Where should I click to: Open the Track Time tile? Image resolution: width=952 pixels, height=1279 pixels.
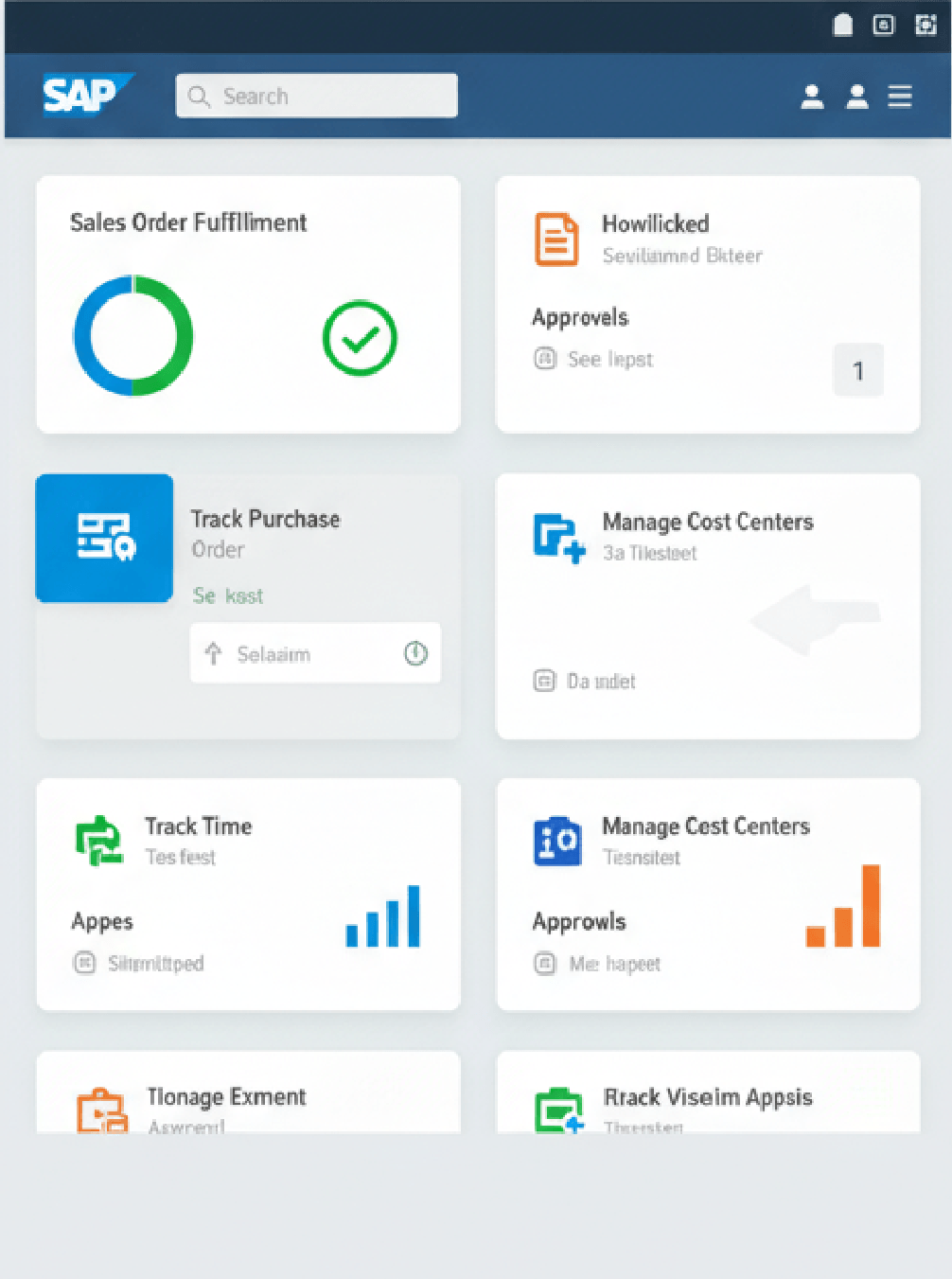click(x=248, y=894)
